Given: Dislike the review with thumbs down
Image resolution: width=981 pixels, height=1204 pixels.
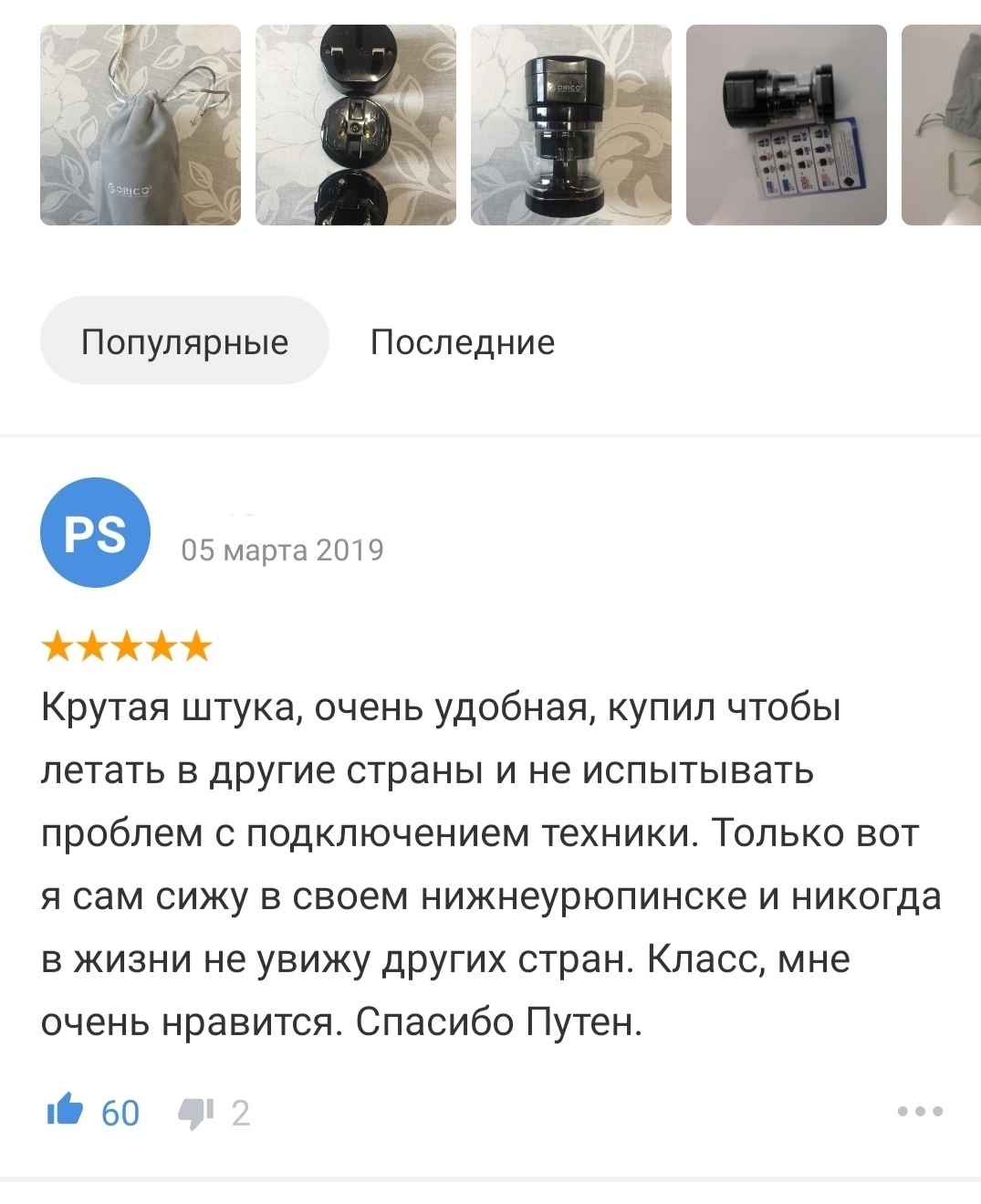Looking at the screenshot, I should [195, 1113].
